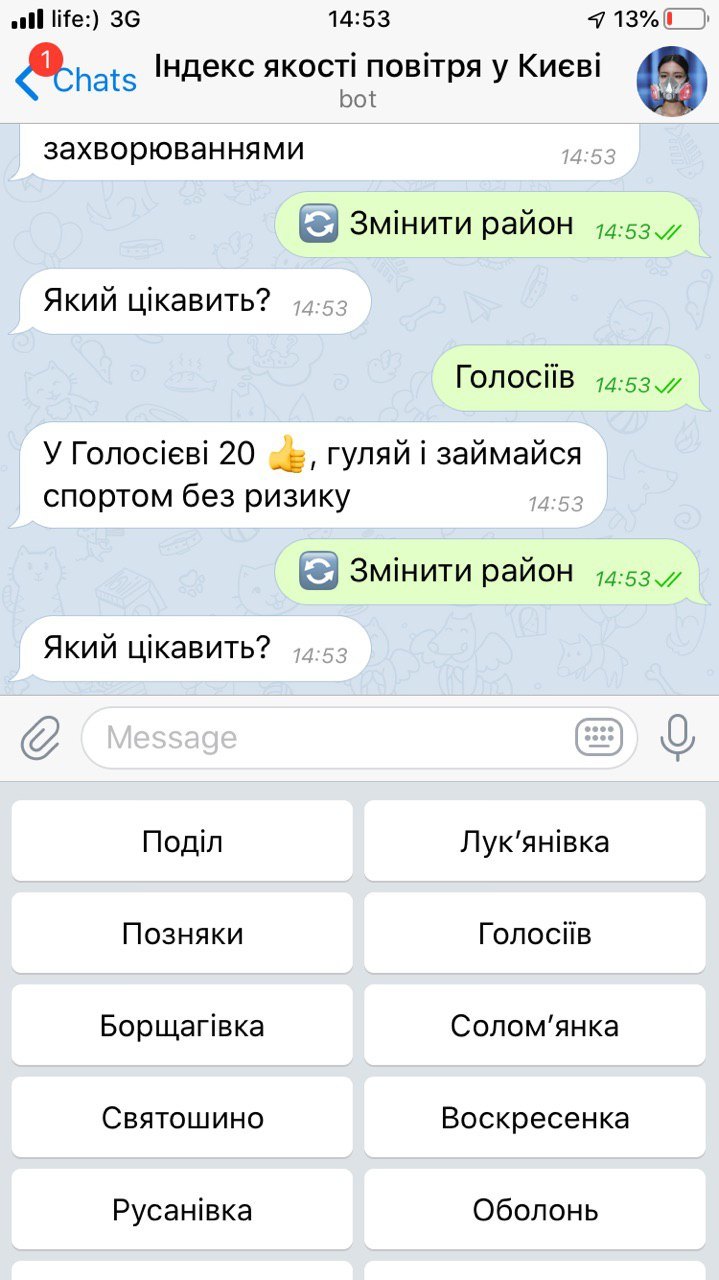Open the bot's profile avatar
The height and width of the screenshot is (1280, 719).
click(672, 81)
